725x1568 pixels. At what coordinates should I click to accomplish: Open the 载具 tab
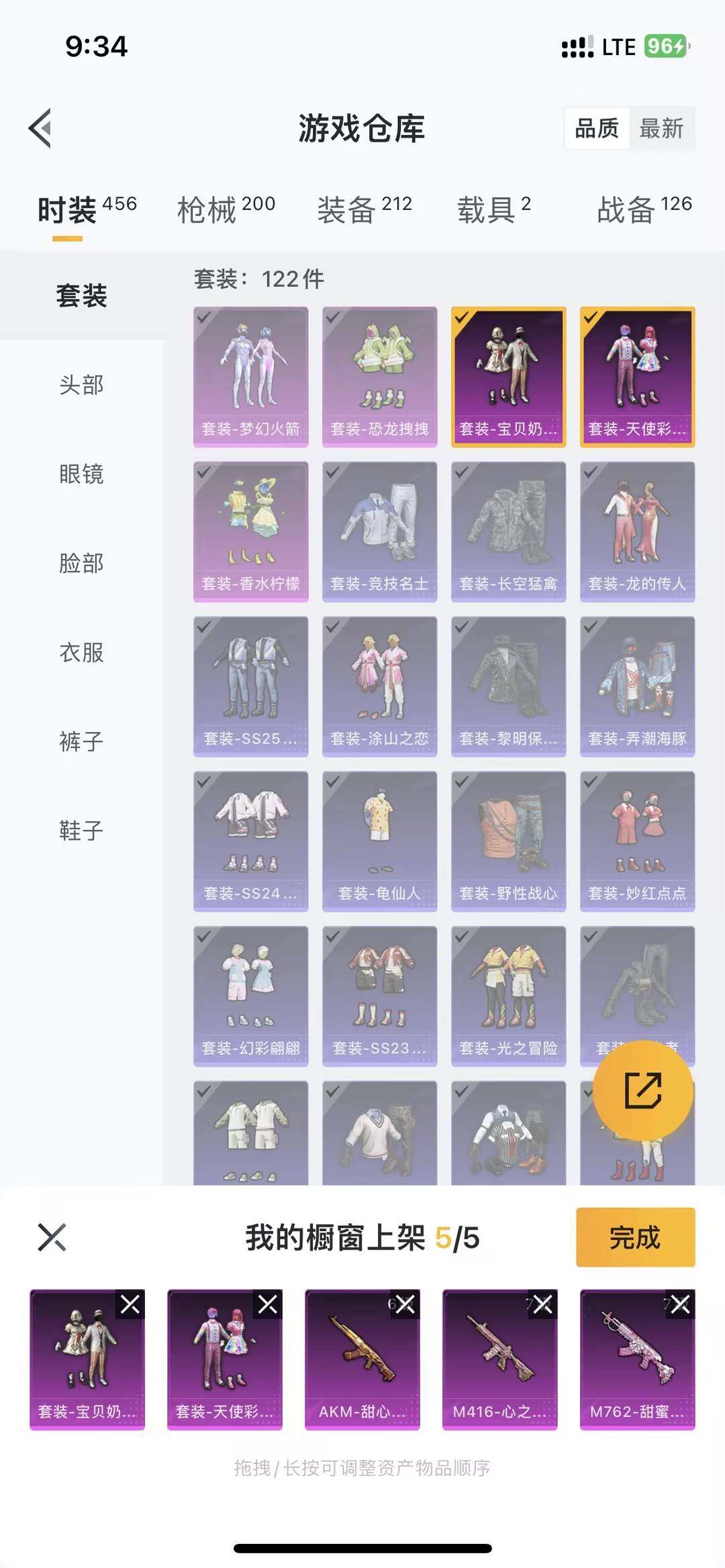(493, 209)
